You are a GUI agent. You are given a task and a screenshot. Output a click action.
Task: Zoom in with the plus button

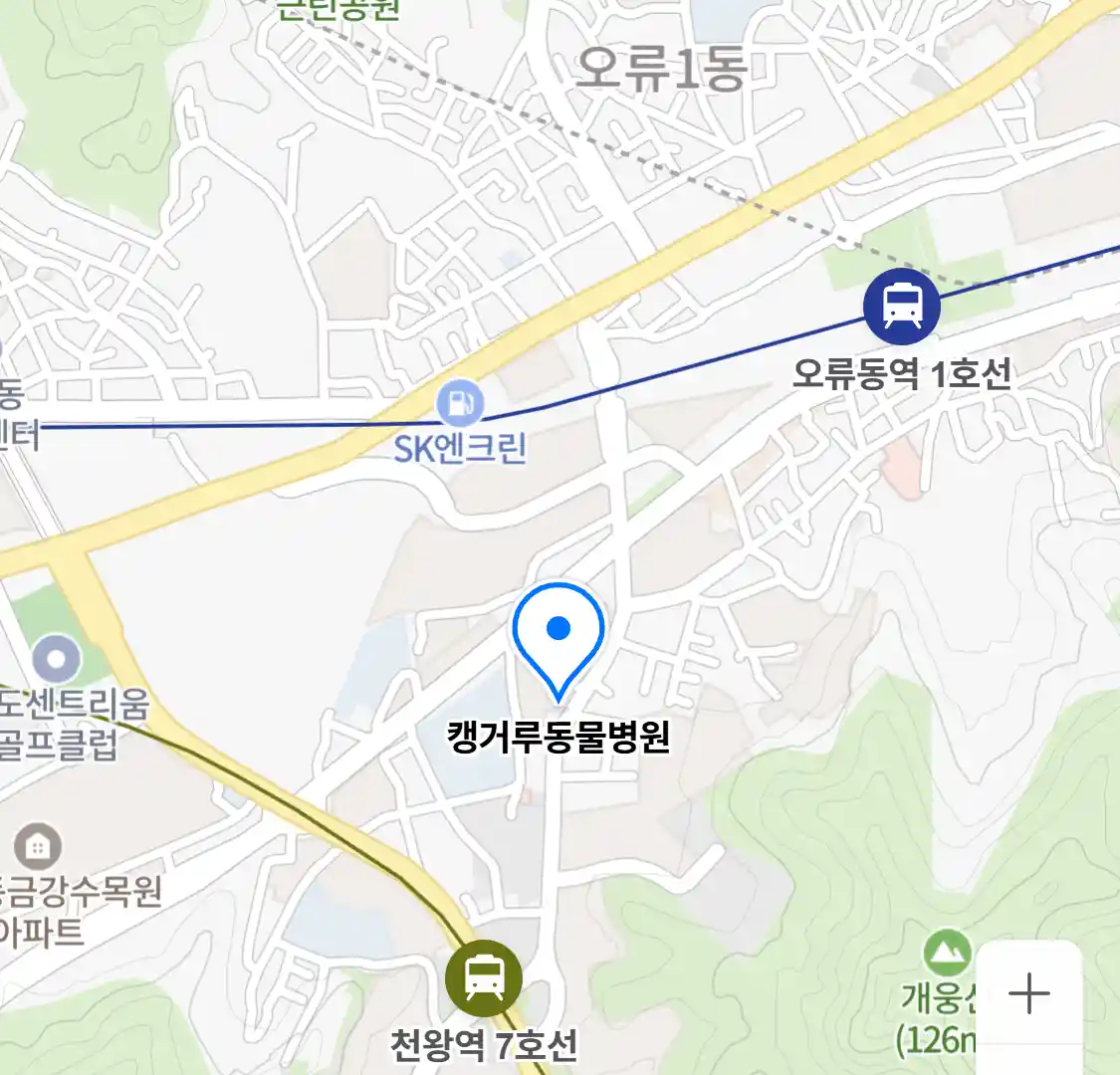click(x=1028, y=993)
